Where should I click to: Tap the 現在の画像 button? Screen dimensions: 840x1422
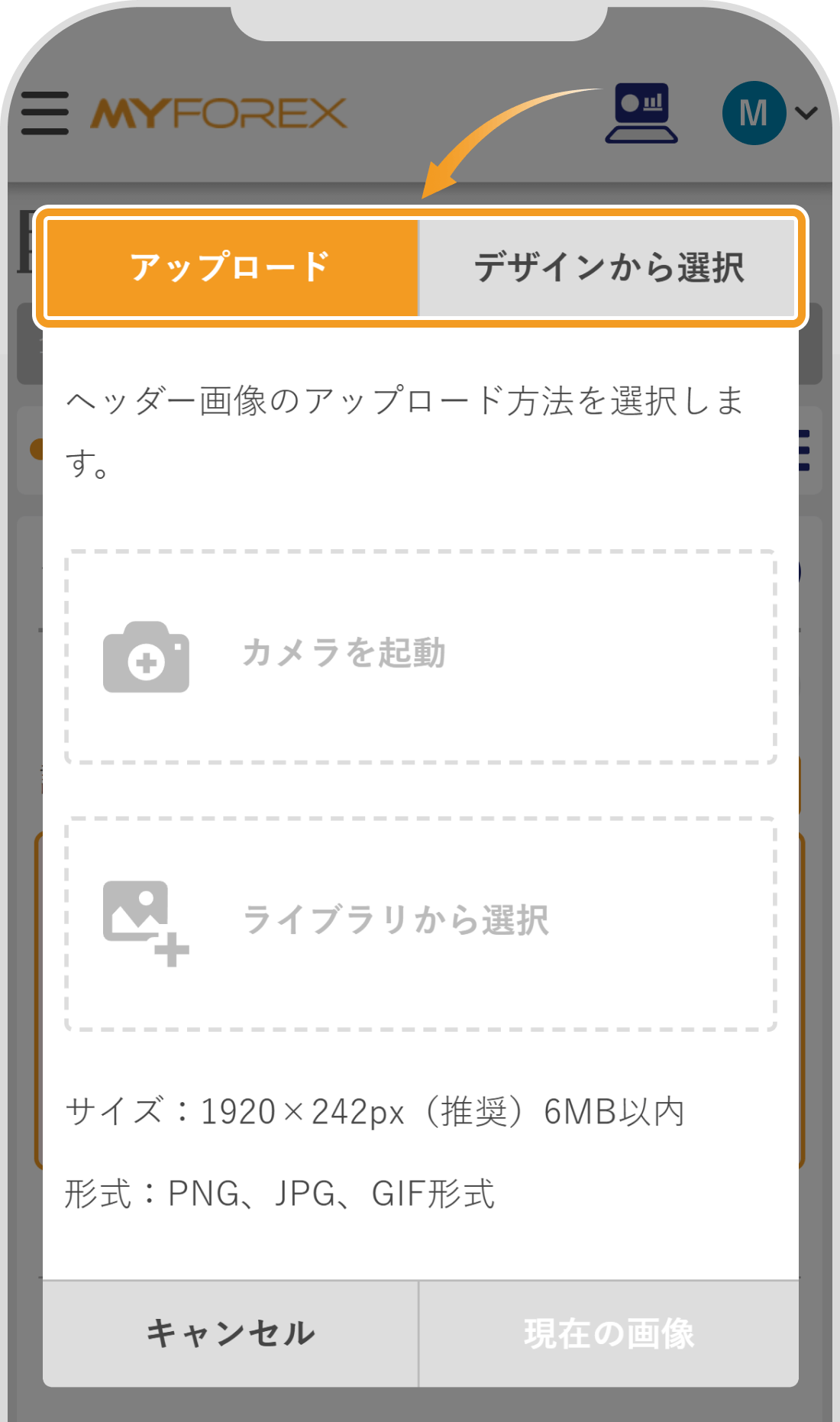pos(609,1333)
